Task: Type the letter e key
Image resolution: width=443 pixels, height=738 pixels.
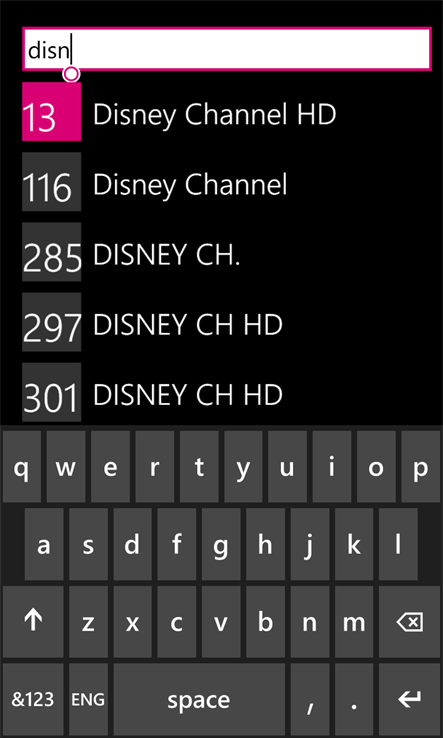Action: click(110, 467)
